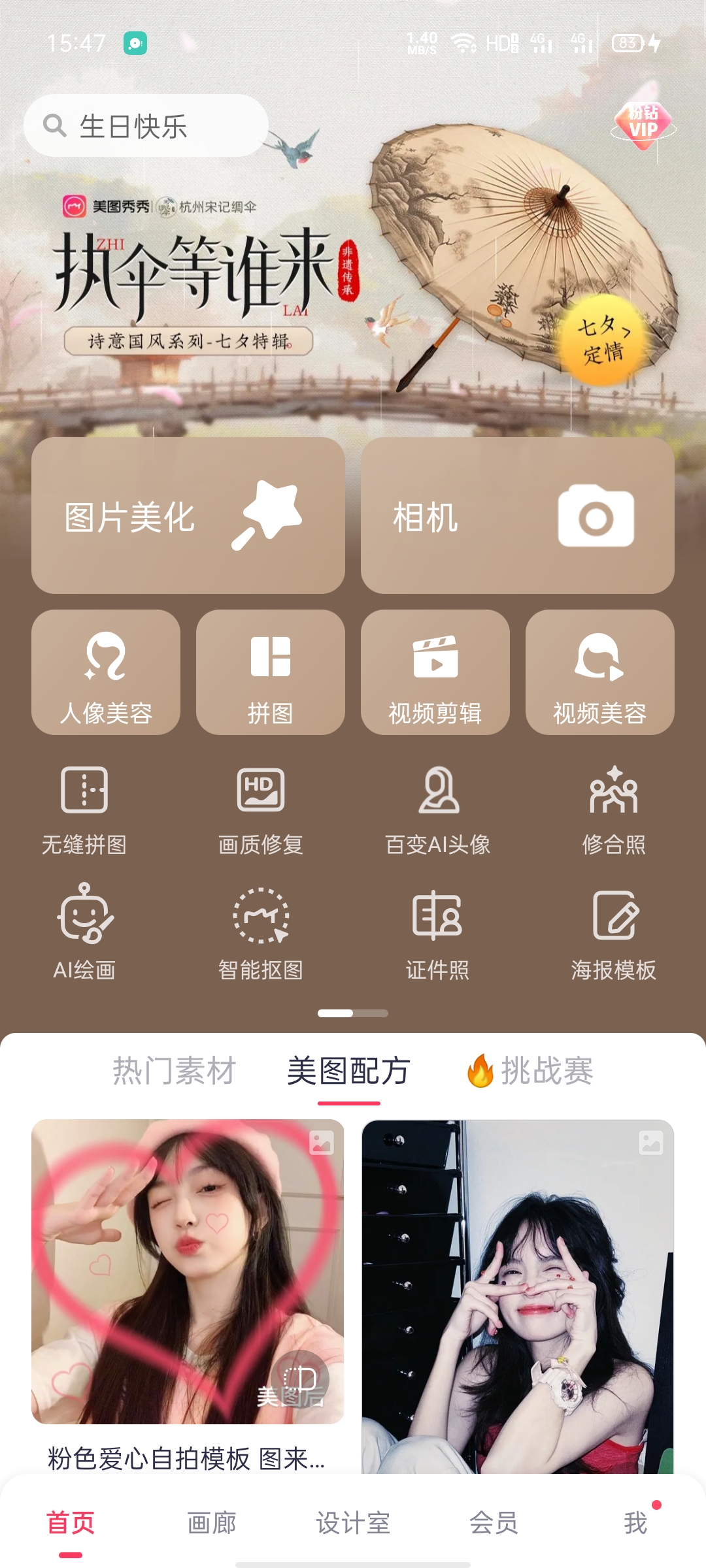Open 人像美容 portrait retouch
This screenshot has width=706, height=1568.
(x=106, y=672)
